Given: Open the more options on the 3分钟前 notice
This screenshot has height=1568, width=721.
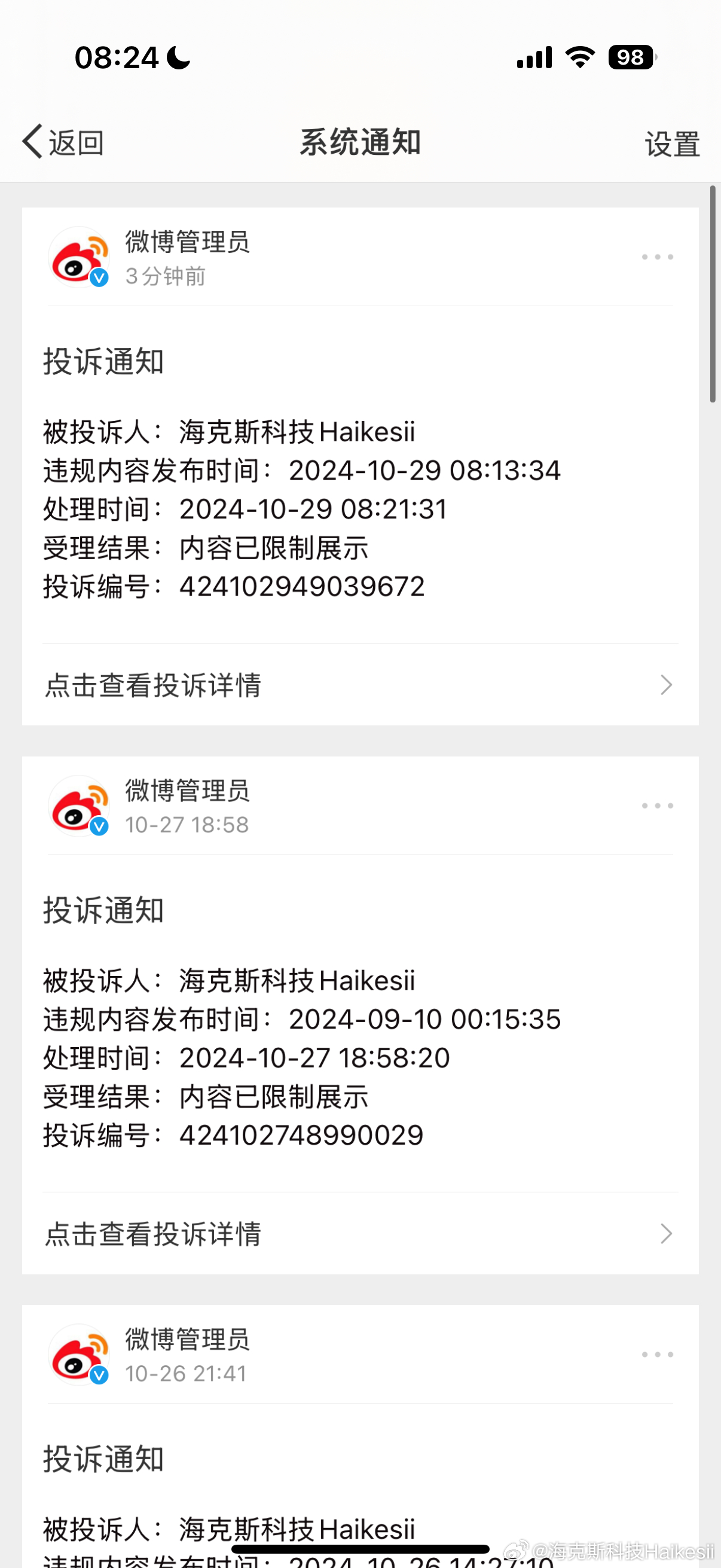Looking at the screenshot, I should click(657, 257).
